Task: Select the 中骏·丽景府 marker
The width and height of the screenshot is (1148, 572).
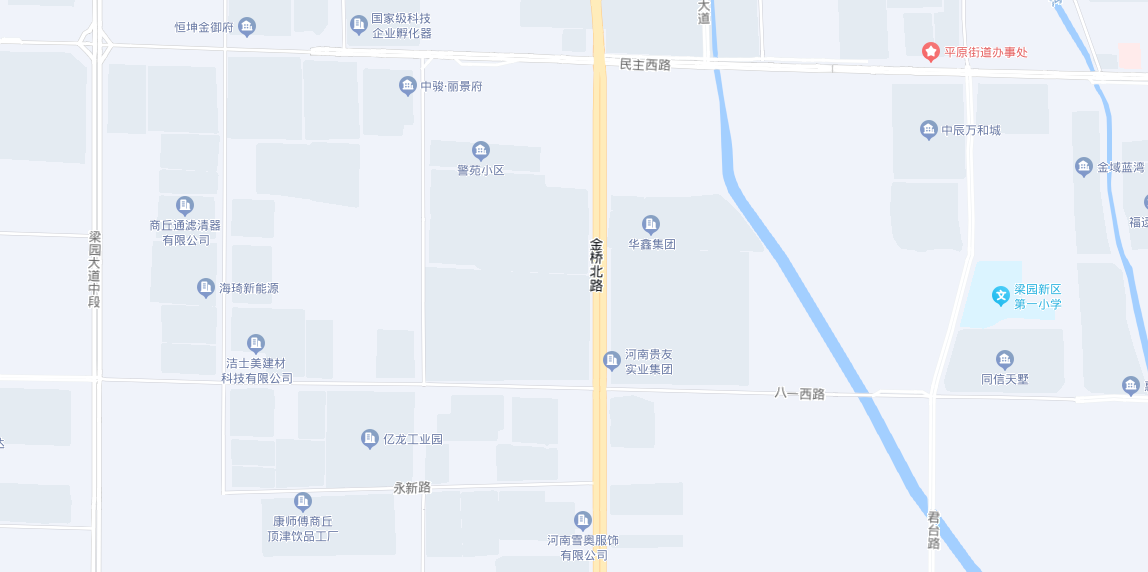Action: pyautogui.click(x=408, y=86)
